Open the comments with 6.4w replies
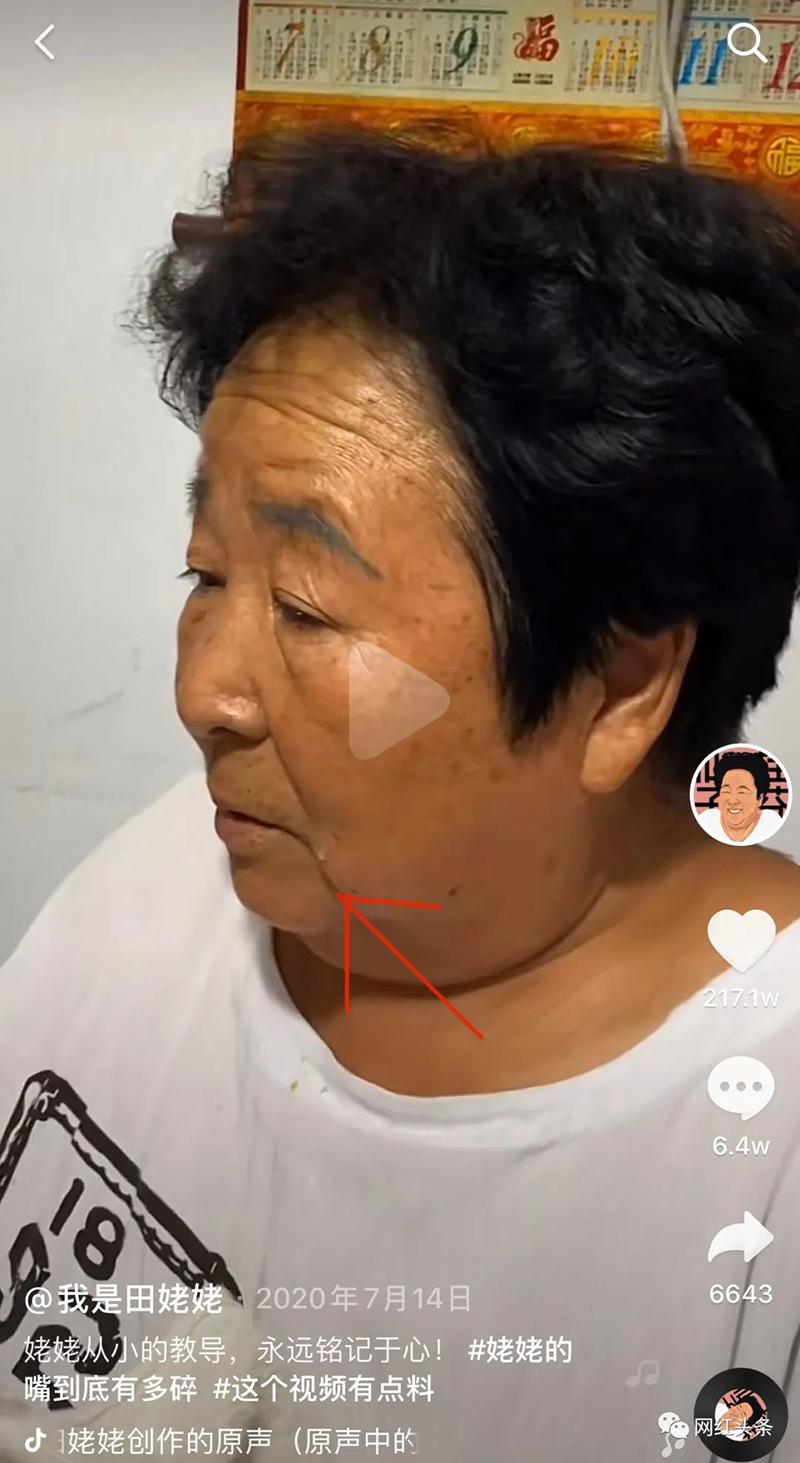 pyautogui.click(x=741, y=1088)
